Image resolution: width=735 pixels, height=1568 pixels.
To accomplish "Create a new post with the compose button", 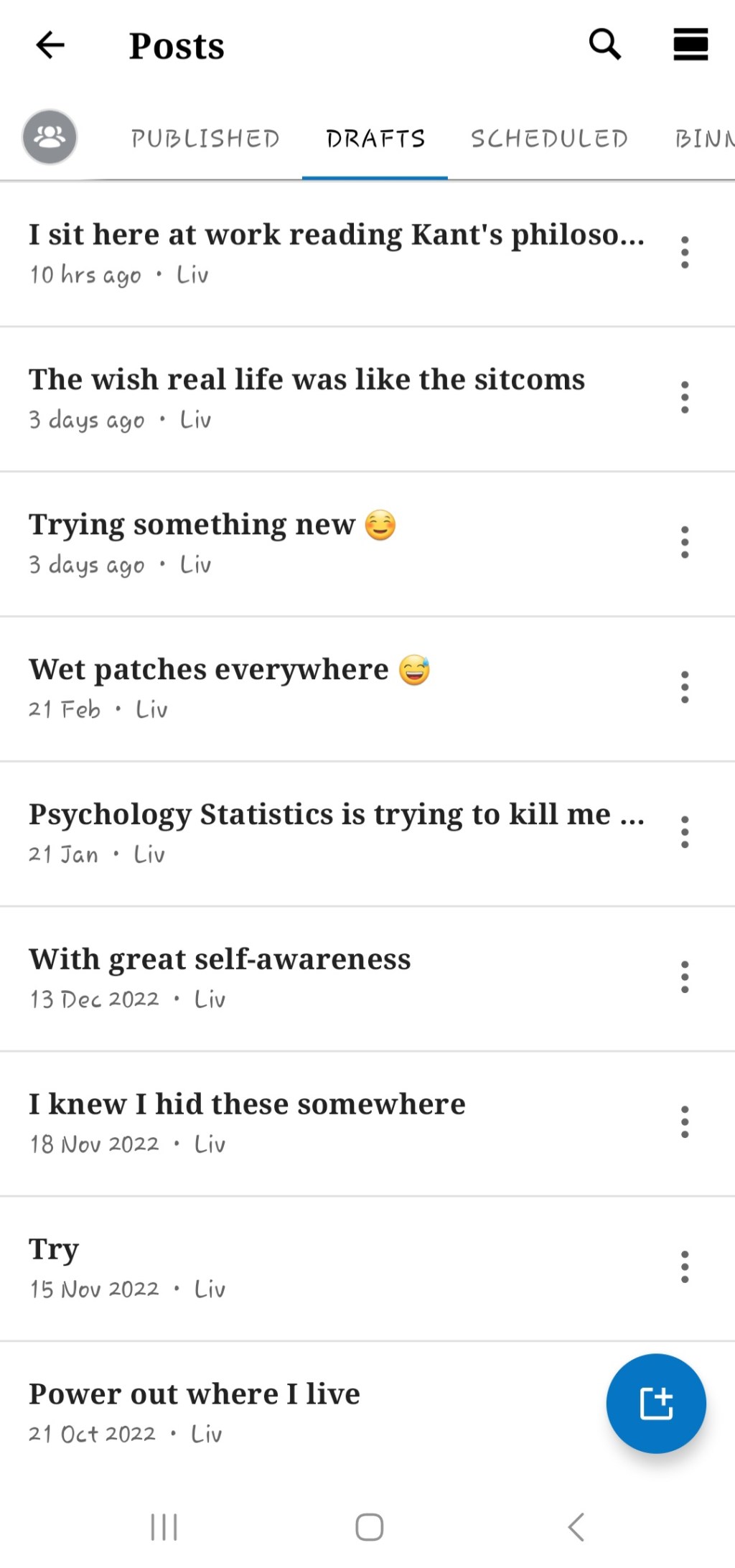I will pos(655,1404).
